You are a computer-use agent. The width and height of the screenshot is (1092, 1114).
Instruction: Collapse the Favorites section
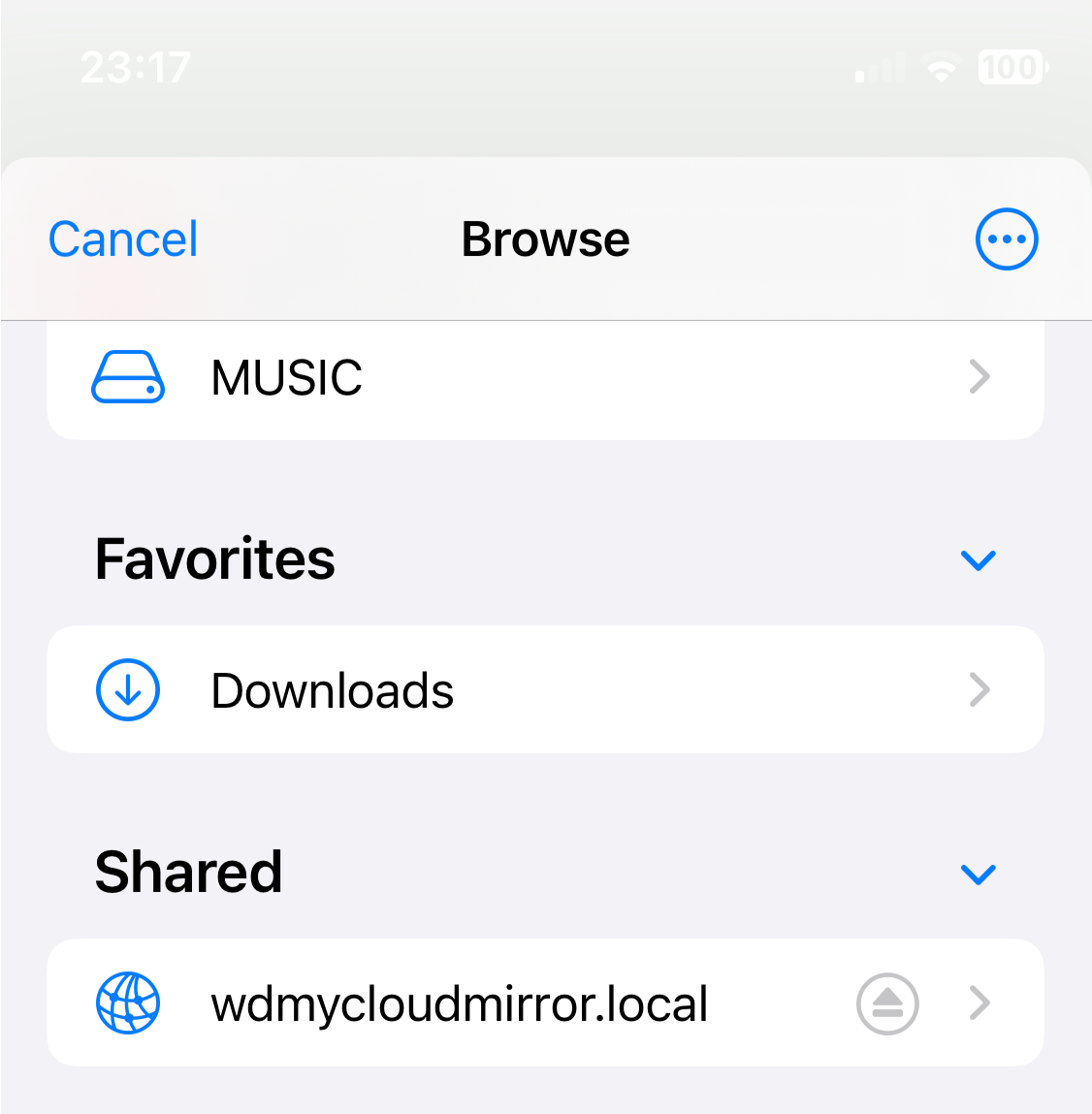(x=978, y=560)
